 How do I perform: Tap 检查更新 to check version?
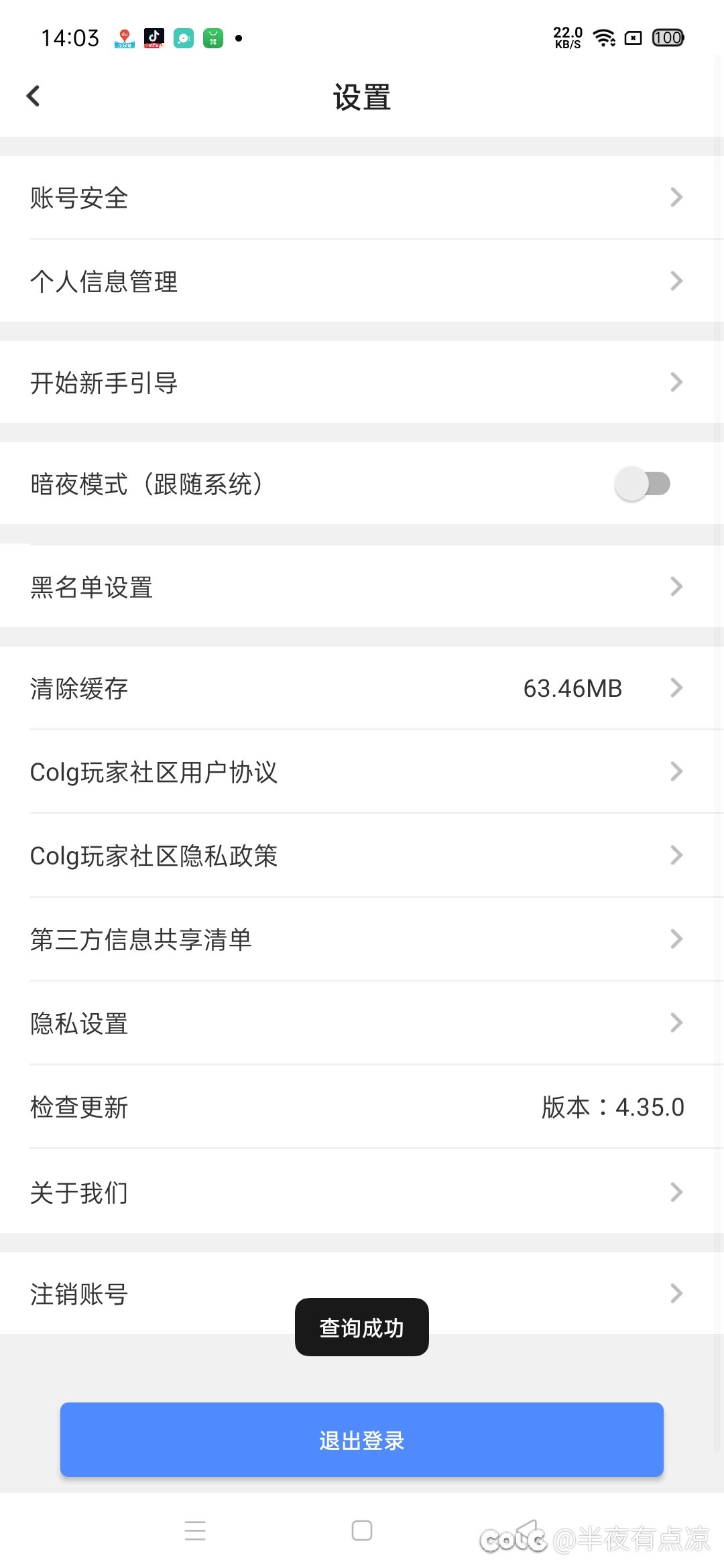click(362, 1107)
